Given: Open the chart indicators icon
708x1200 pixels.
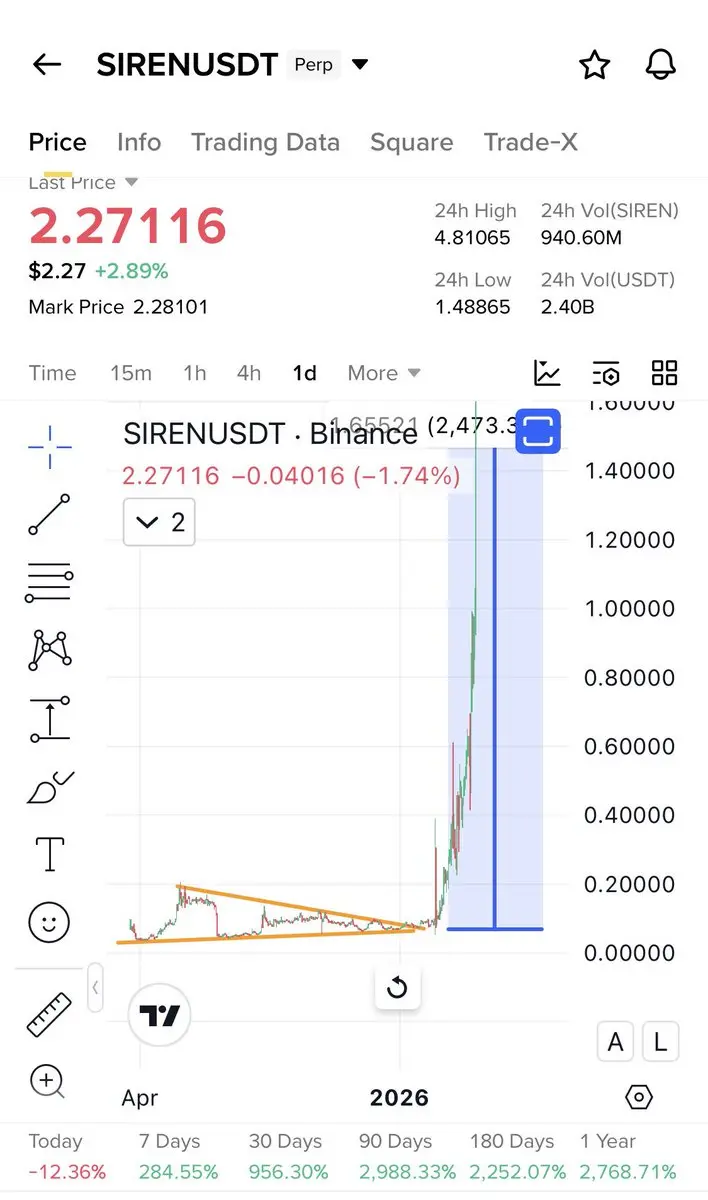Looking at the screenshot, I should [x=548, y=373].
